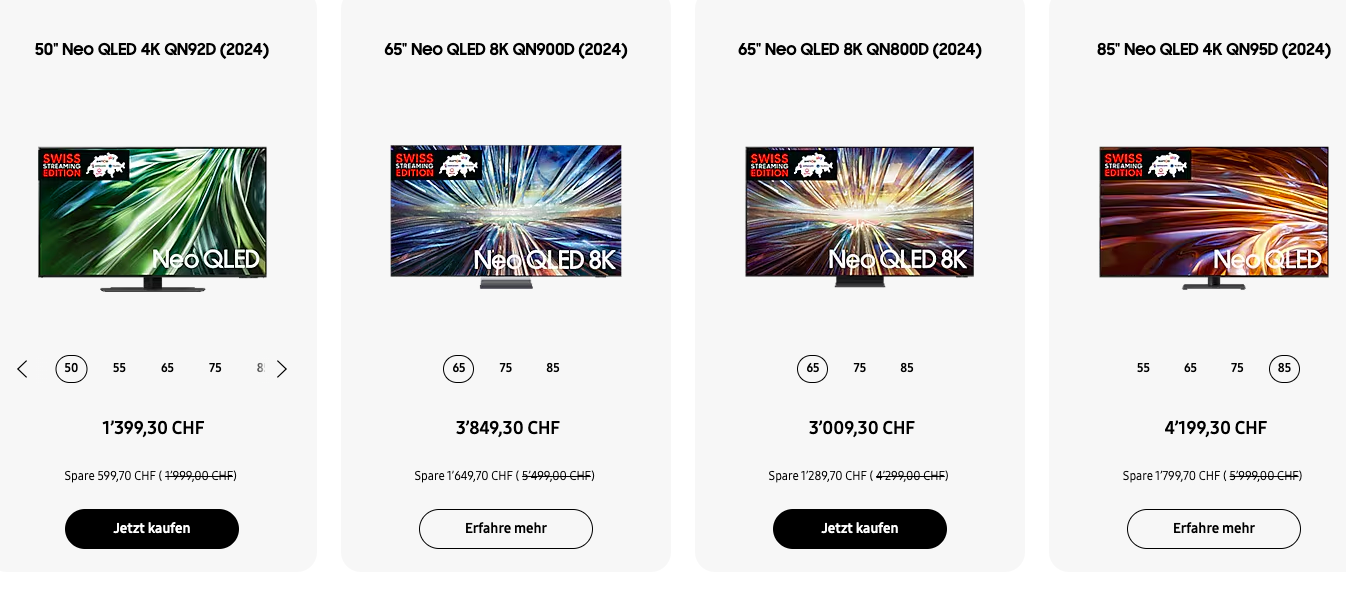Viewport: 1346px width, 595px height.
Task: Pick 75 inch size for QN92D
Action: [x=215, y=368]
